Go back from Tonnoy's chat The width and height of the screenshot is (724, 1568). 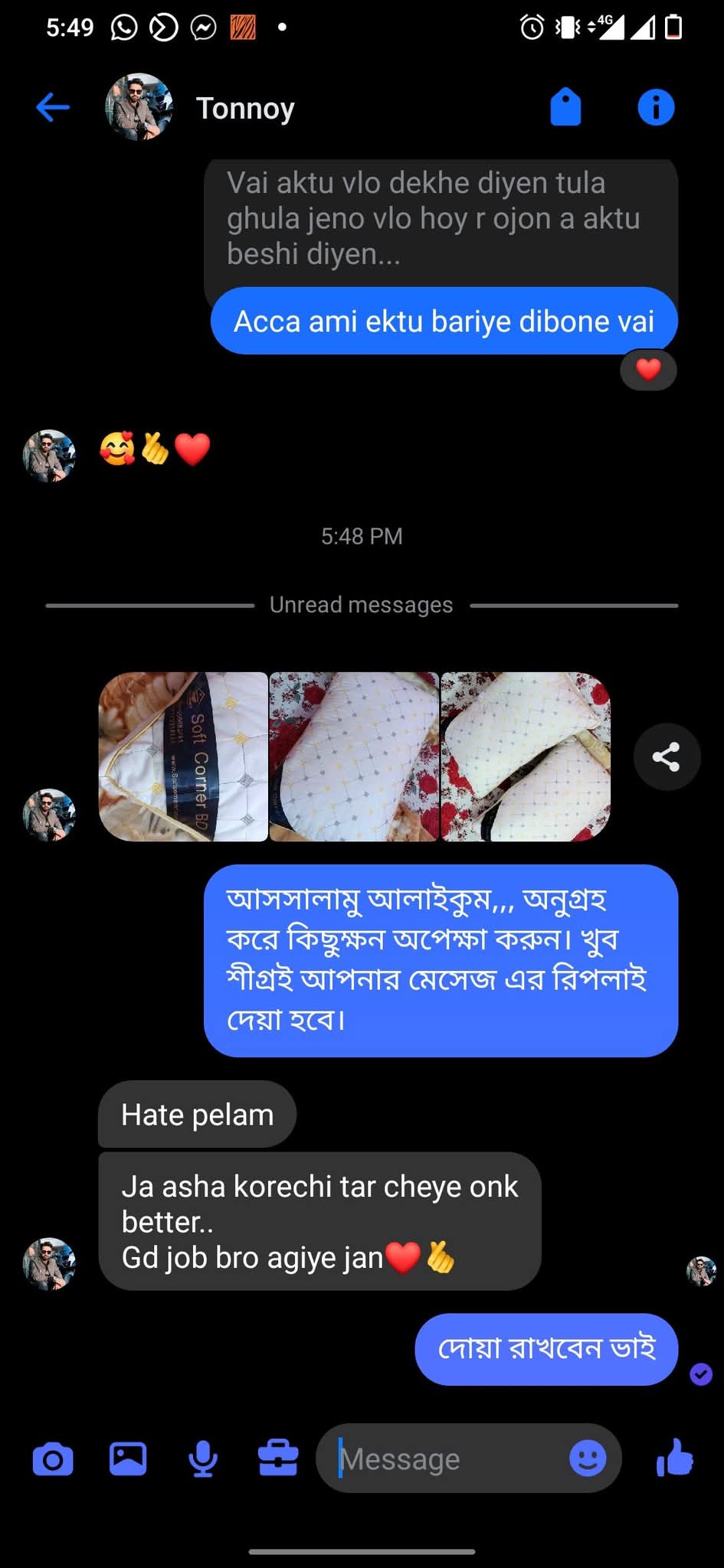53,107
